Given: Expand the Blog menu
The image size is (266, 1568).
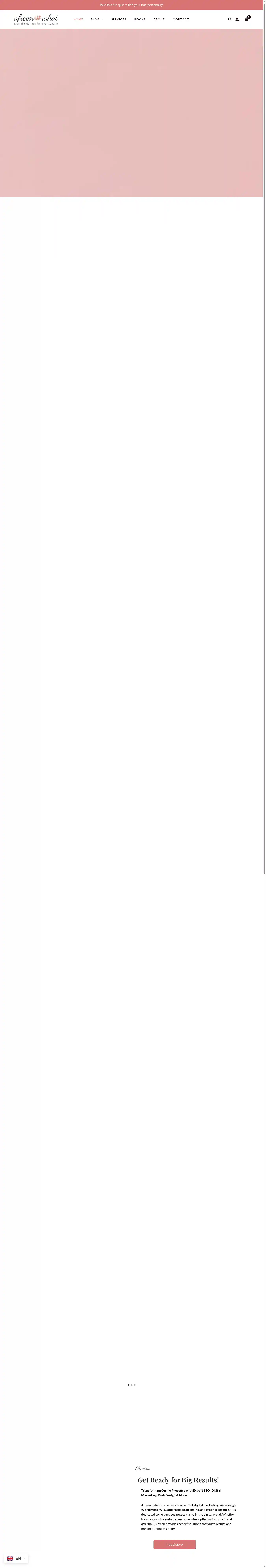Looking at the screenshot, I should pyautogui.click(x=97, y=20).
